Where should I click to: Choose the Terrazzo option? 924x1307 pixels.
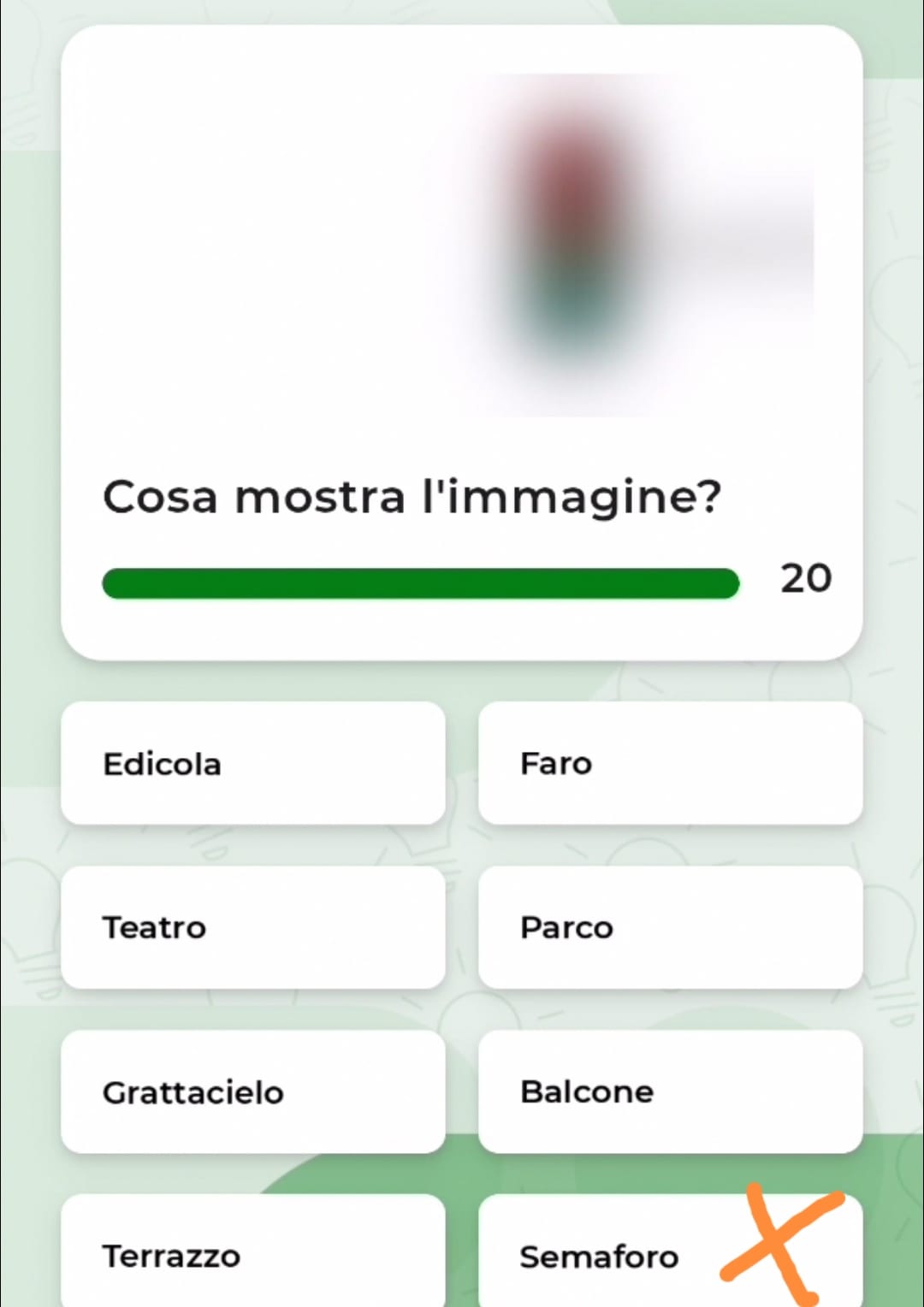(x=252, y=1254)
